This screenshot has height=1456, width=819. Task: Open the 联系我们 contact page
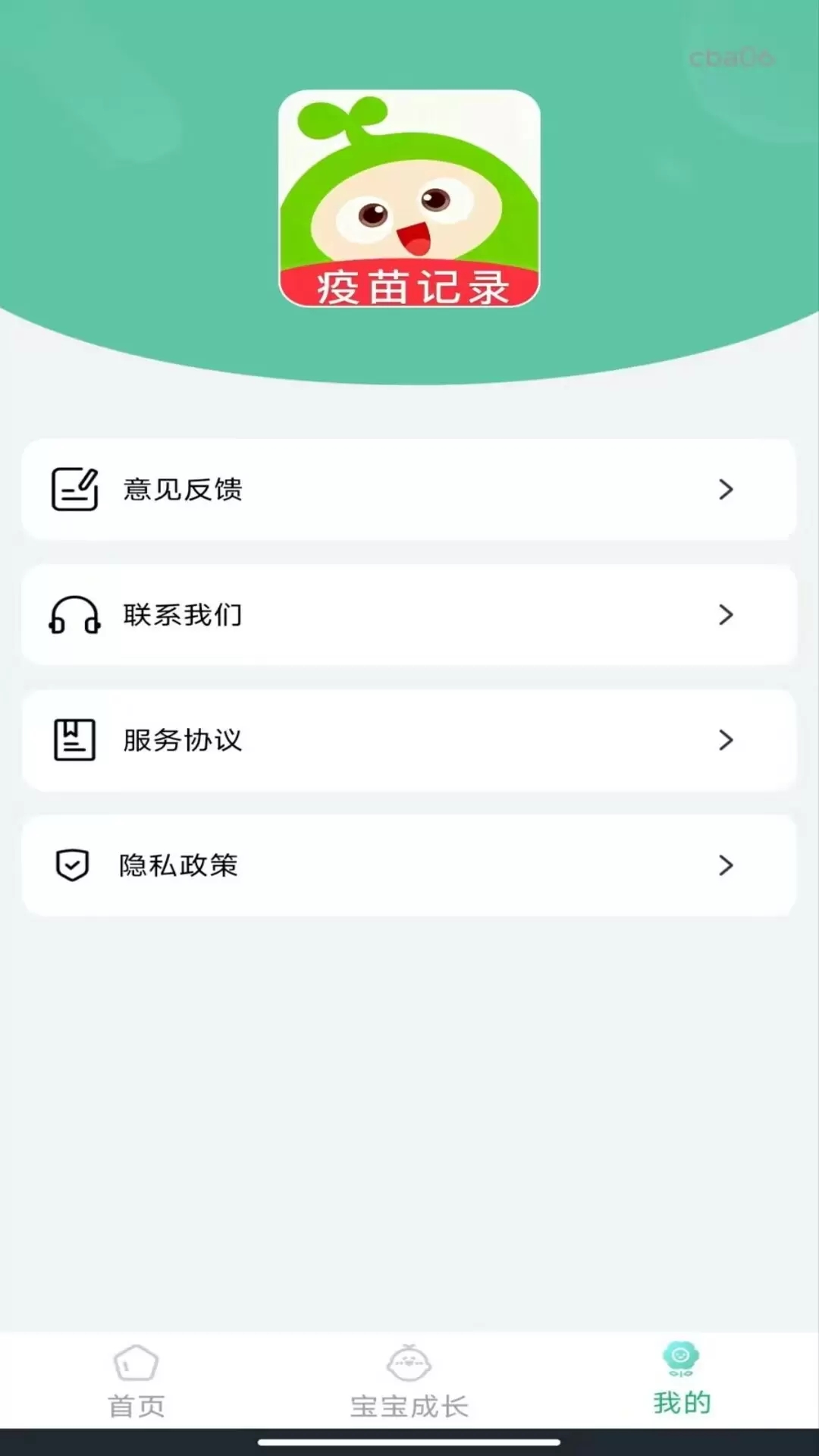coord(409,615)
